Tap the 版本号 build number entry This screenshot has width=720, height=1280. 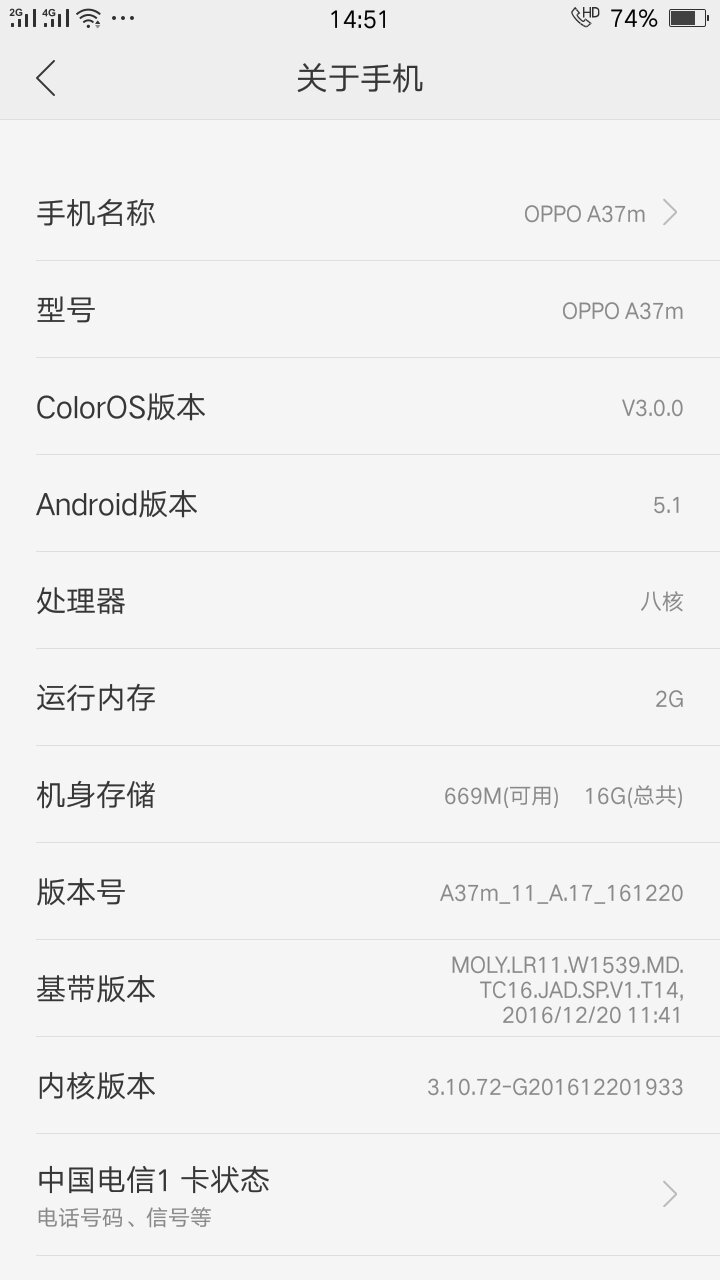tap(360, 891)
